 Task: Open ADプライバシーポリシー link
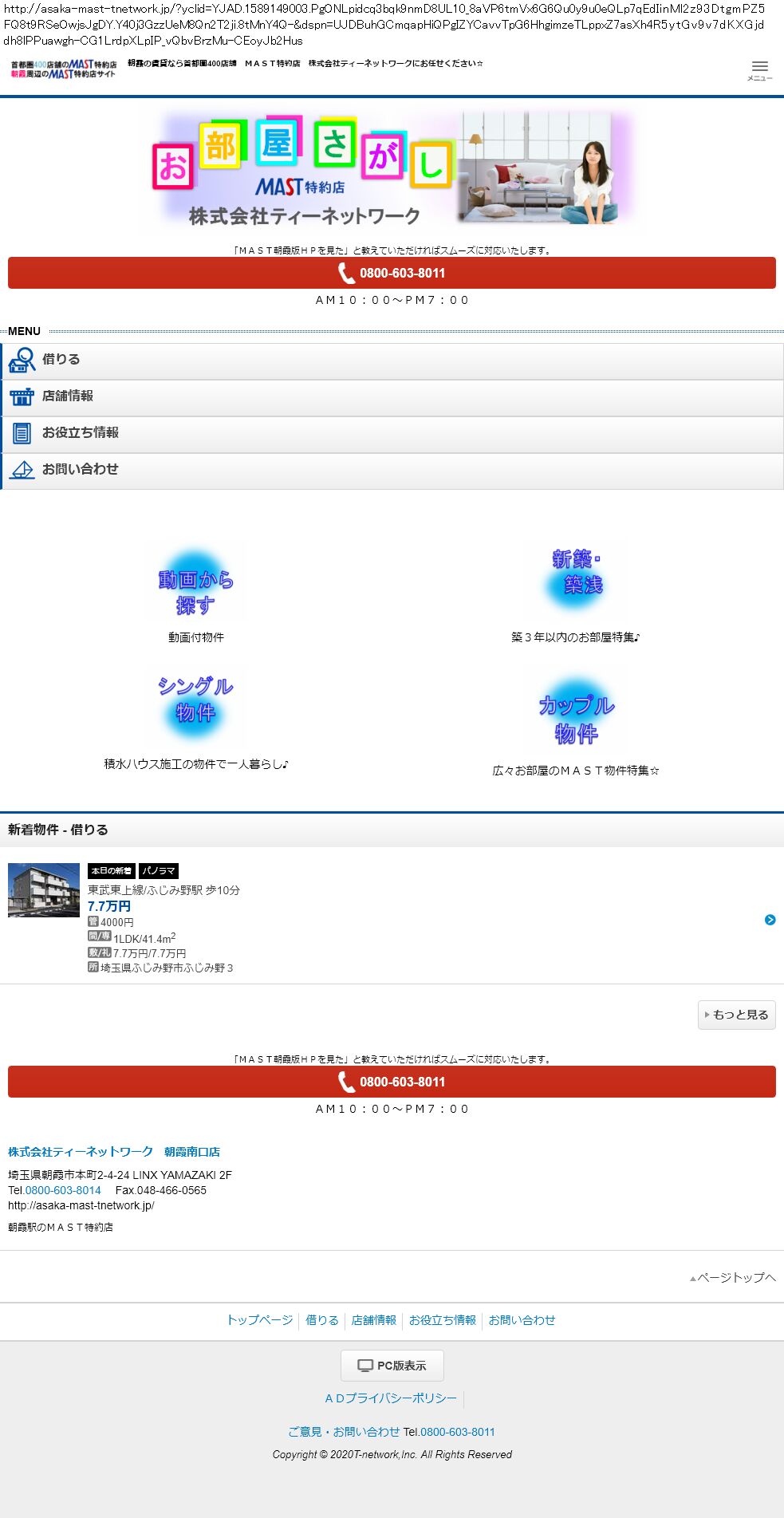[391, 1398]
